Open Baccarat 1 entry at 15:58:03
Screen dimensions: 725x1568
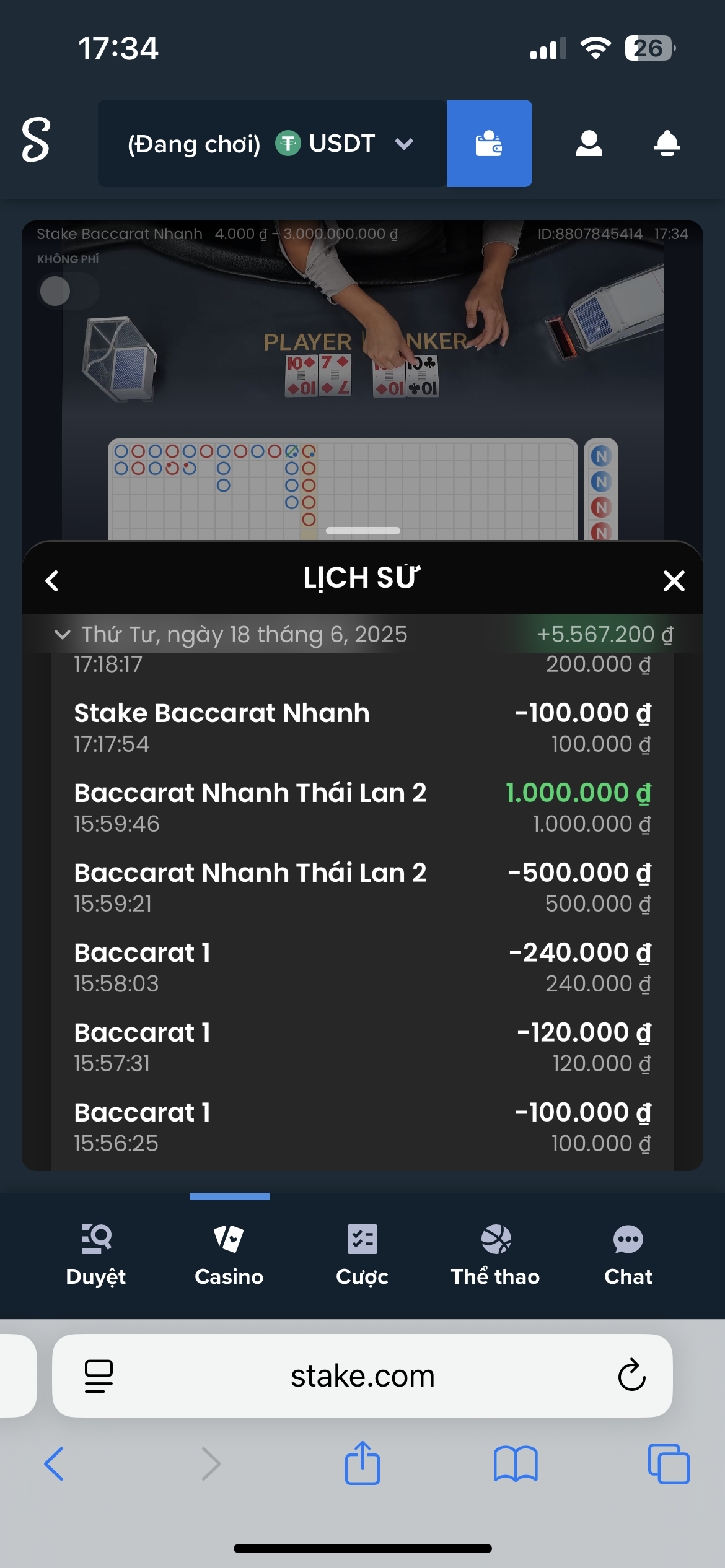362,967
